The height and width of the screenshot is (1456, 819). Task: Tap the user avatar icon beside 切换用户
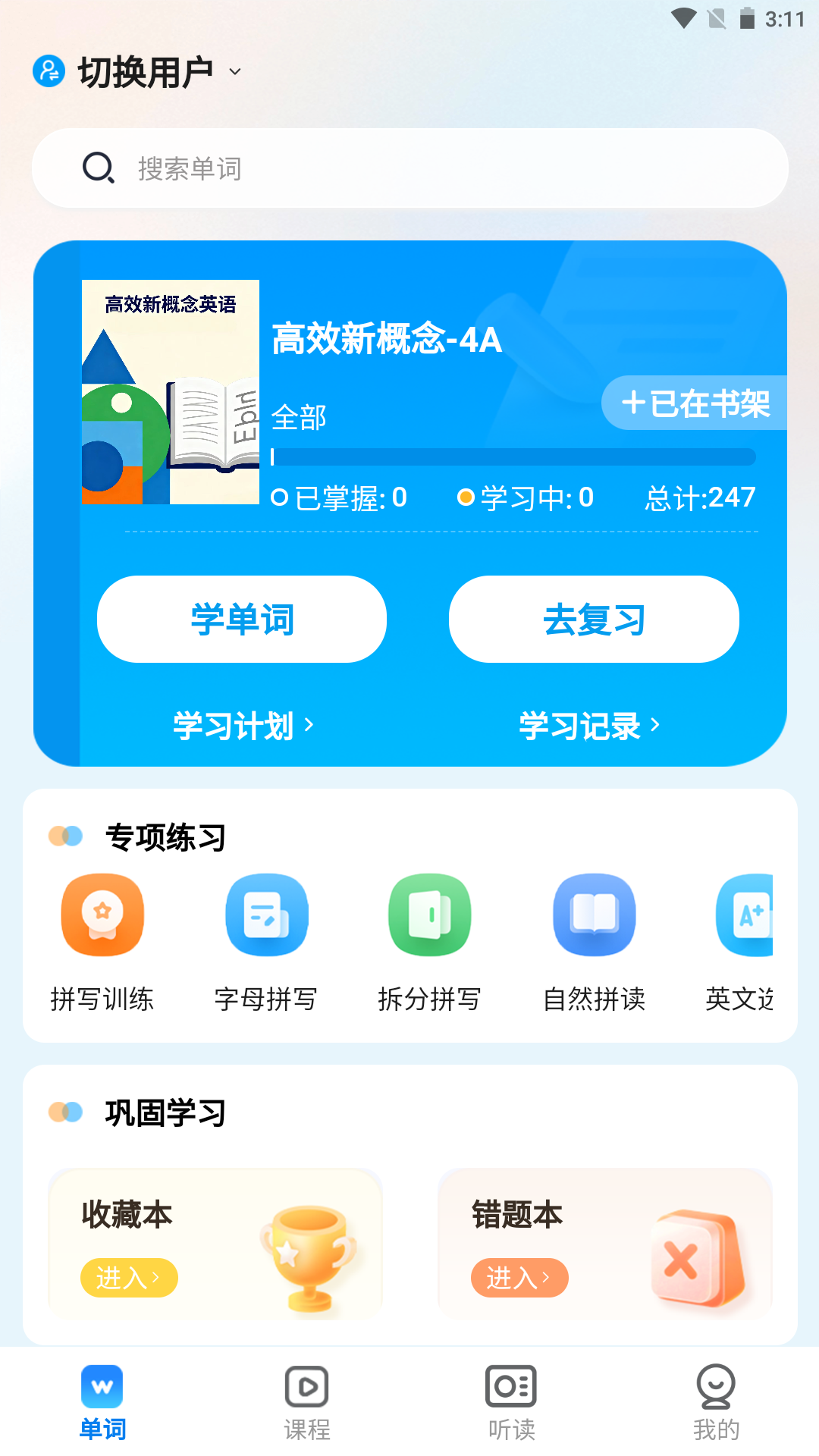click(48, 71)
